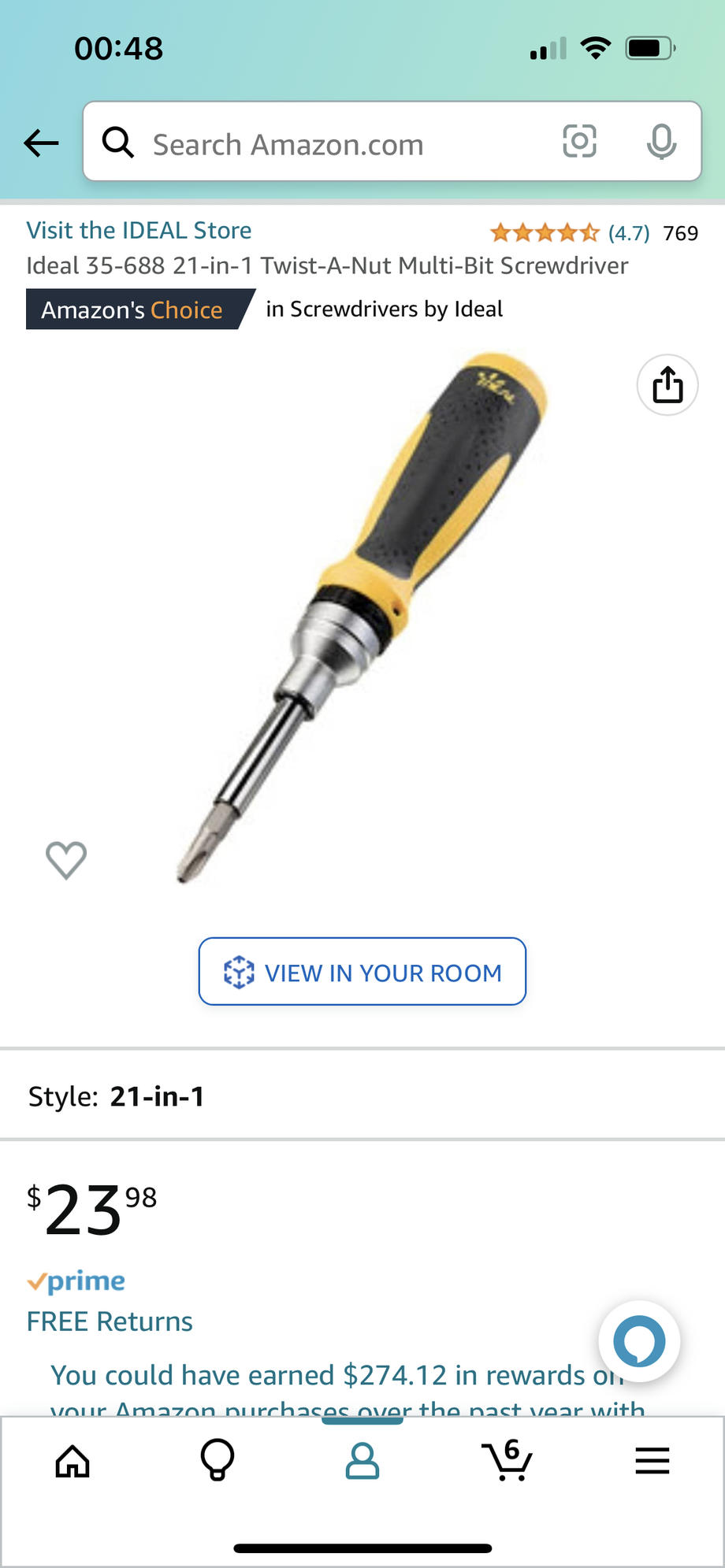
Task: View the shopping cart
Action: [507, 1462]
